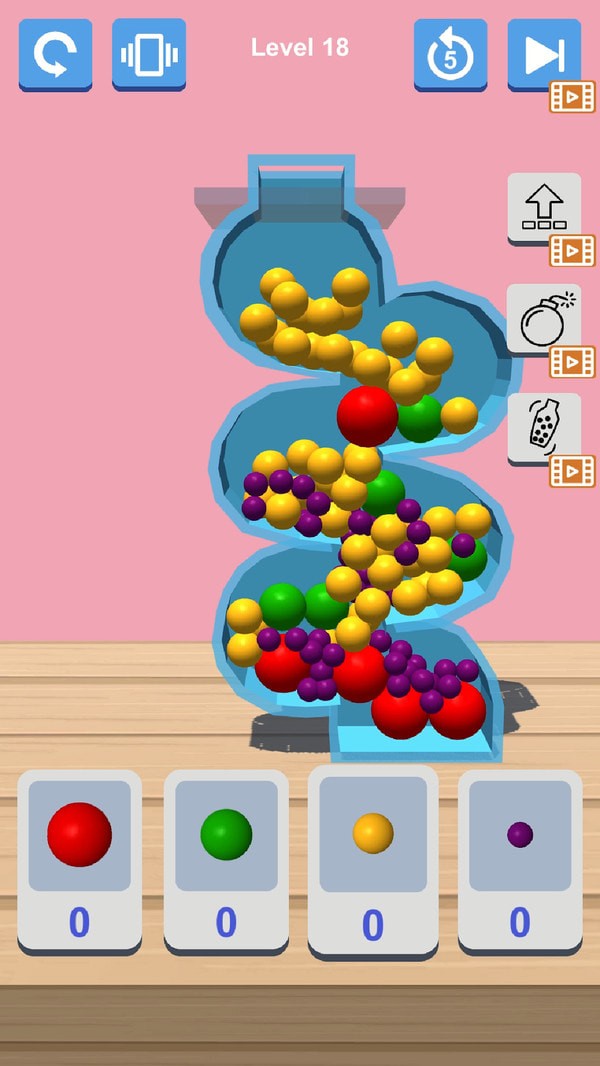The width and height of the screenshot is (600, 1066).
Task: Select the red ball collection card
Action: (79, 860)
